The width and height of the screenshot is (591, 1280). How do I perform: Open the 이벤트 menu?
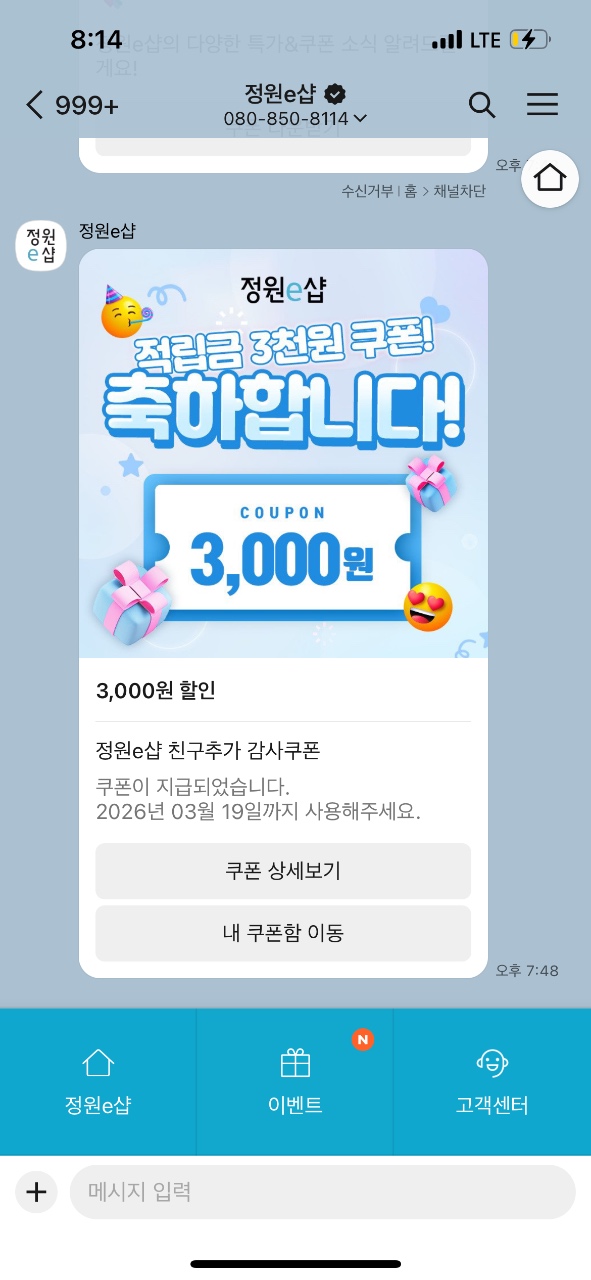pyautogui.click(x=295, y=1082)
